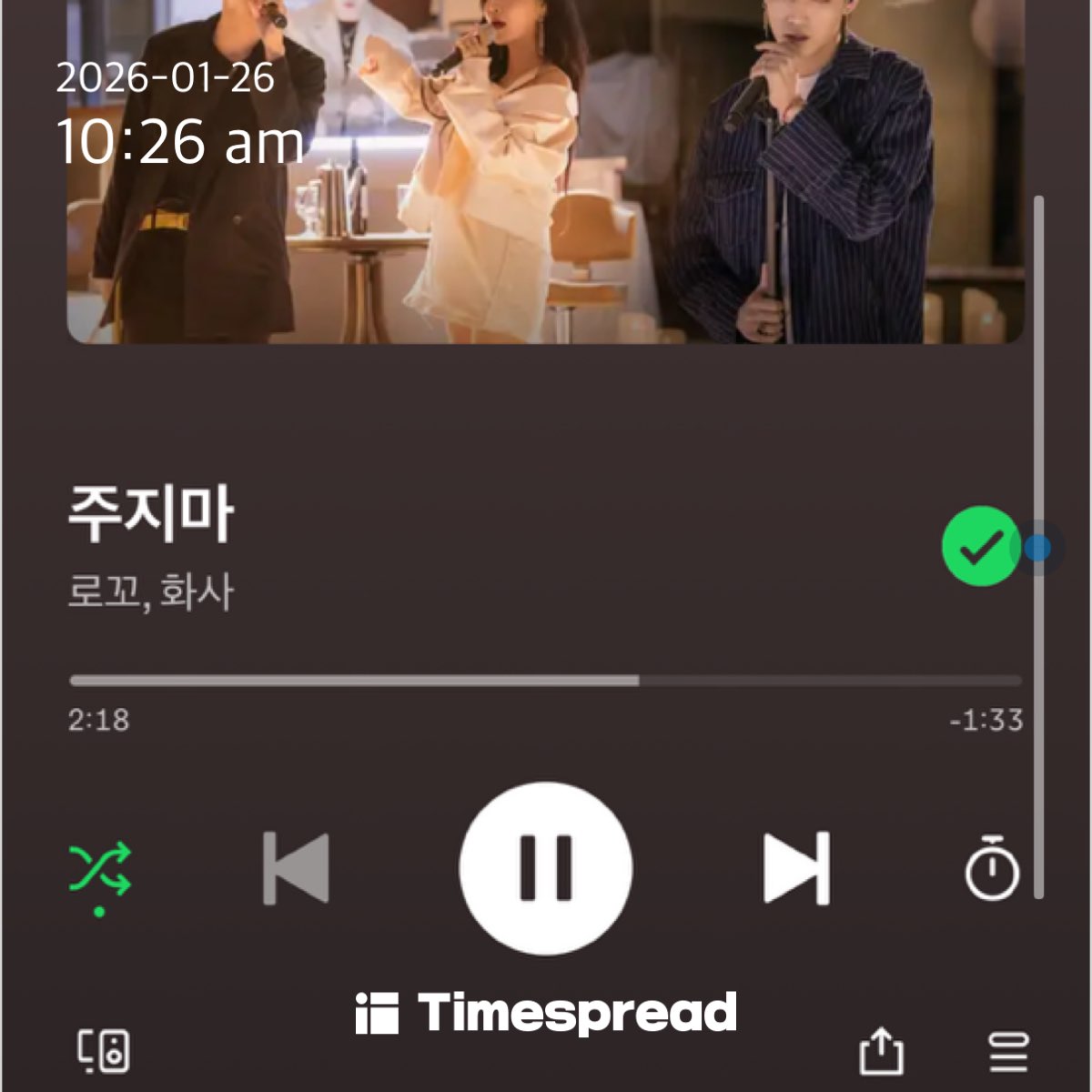The width and height of the screenshot is (1092, 1092).
Task: Skip to the next track
Action: (x=797, y=868)
